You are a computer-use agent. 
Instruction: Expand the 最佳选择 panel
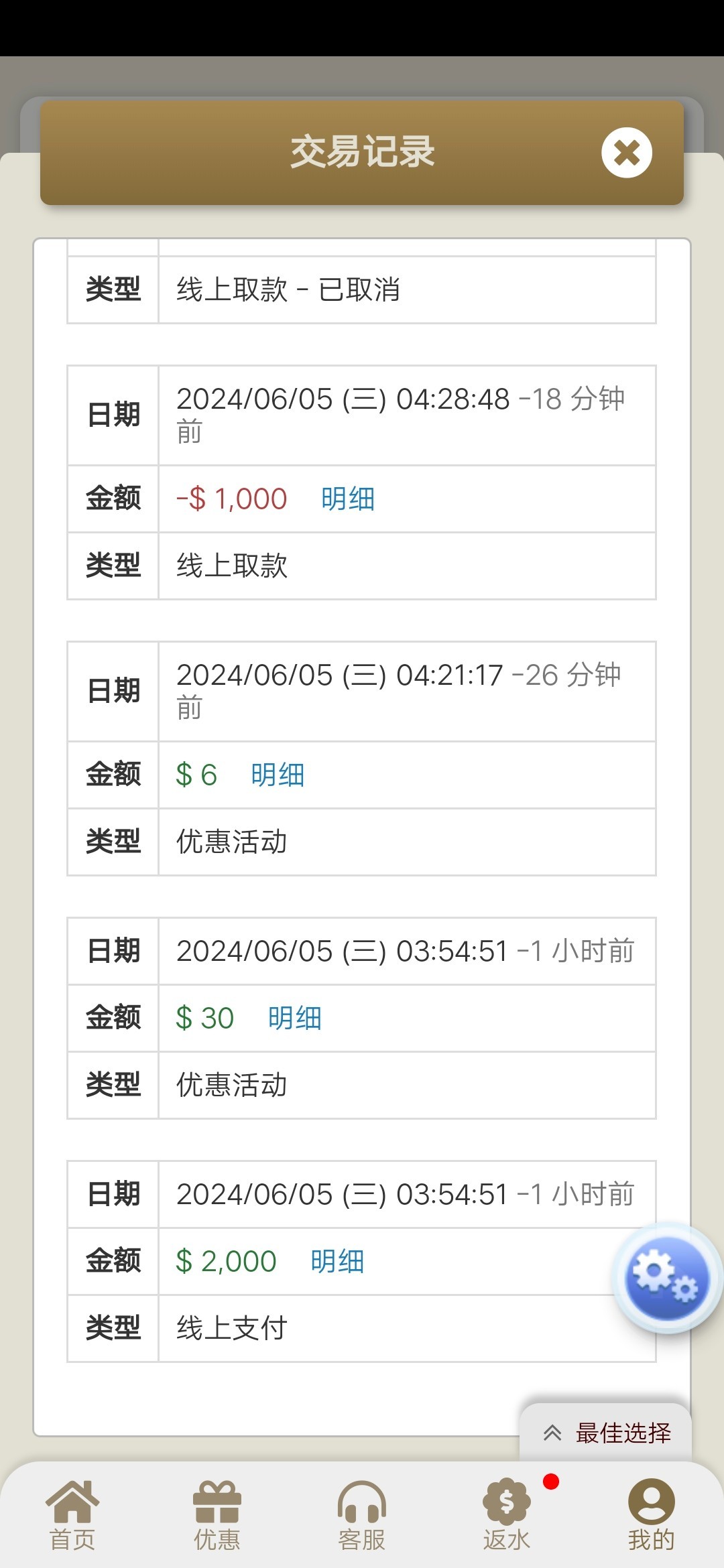[606, 1433]
